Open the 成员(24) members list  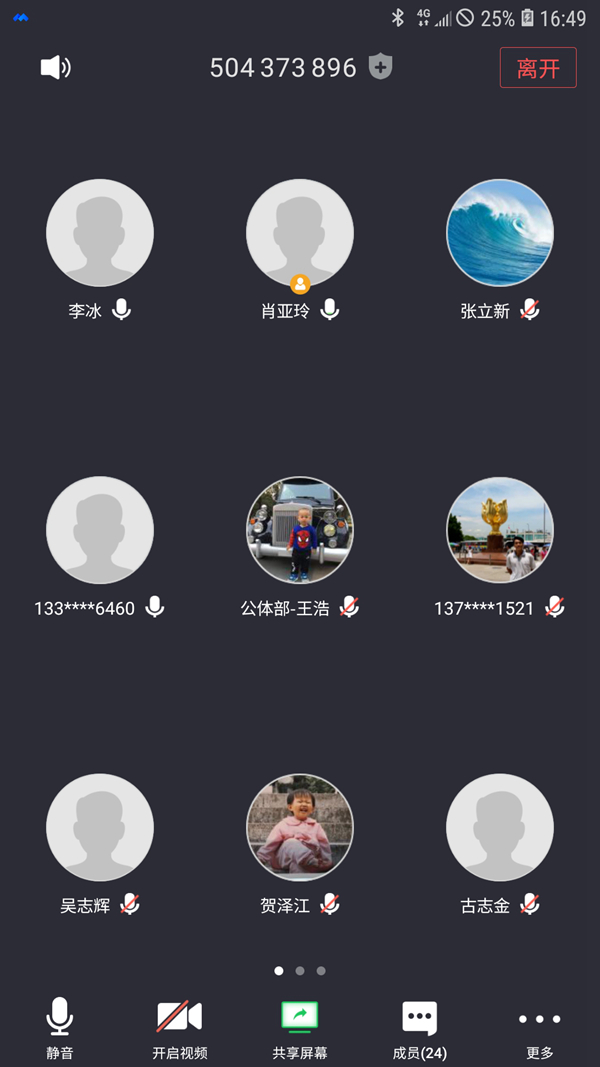pyautogui.click(x=420, y=1028)
